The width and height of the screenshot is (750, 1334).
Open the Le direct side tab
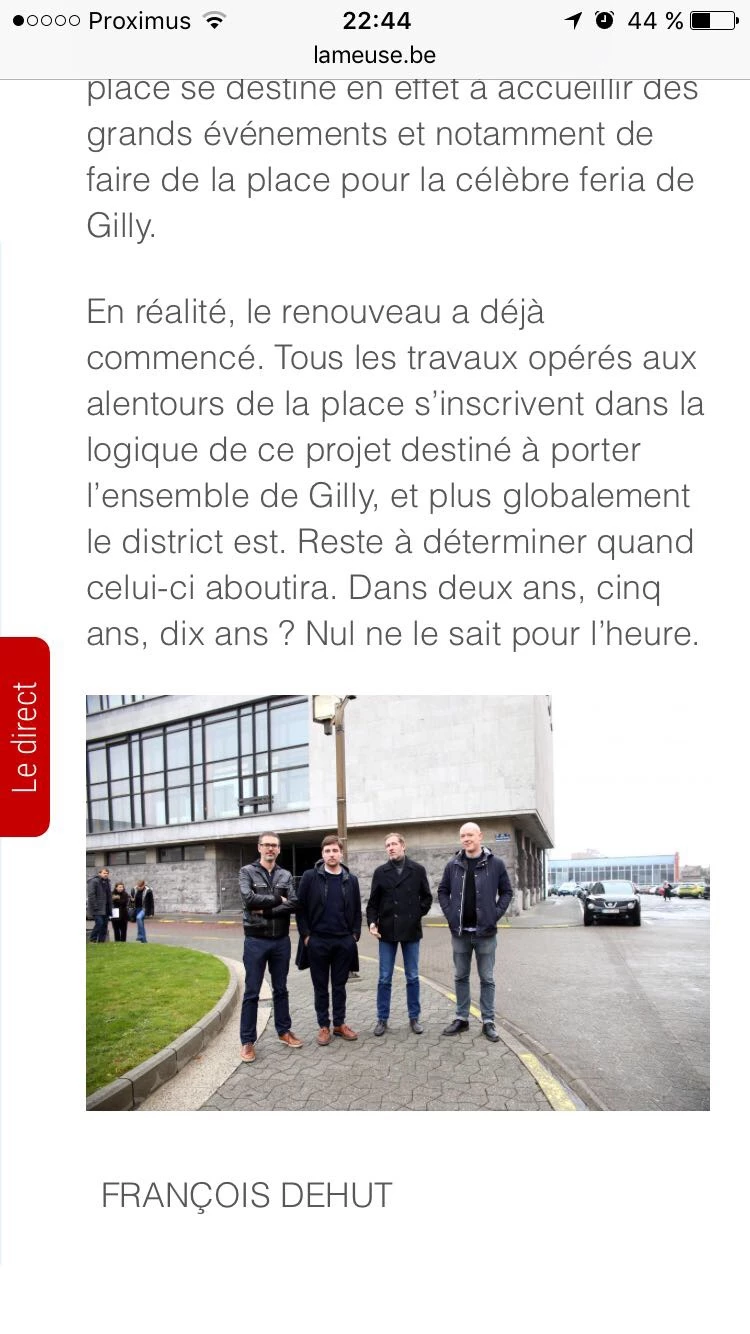[x=25, y=737]
